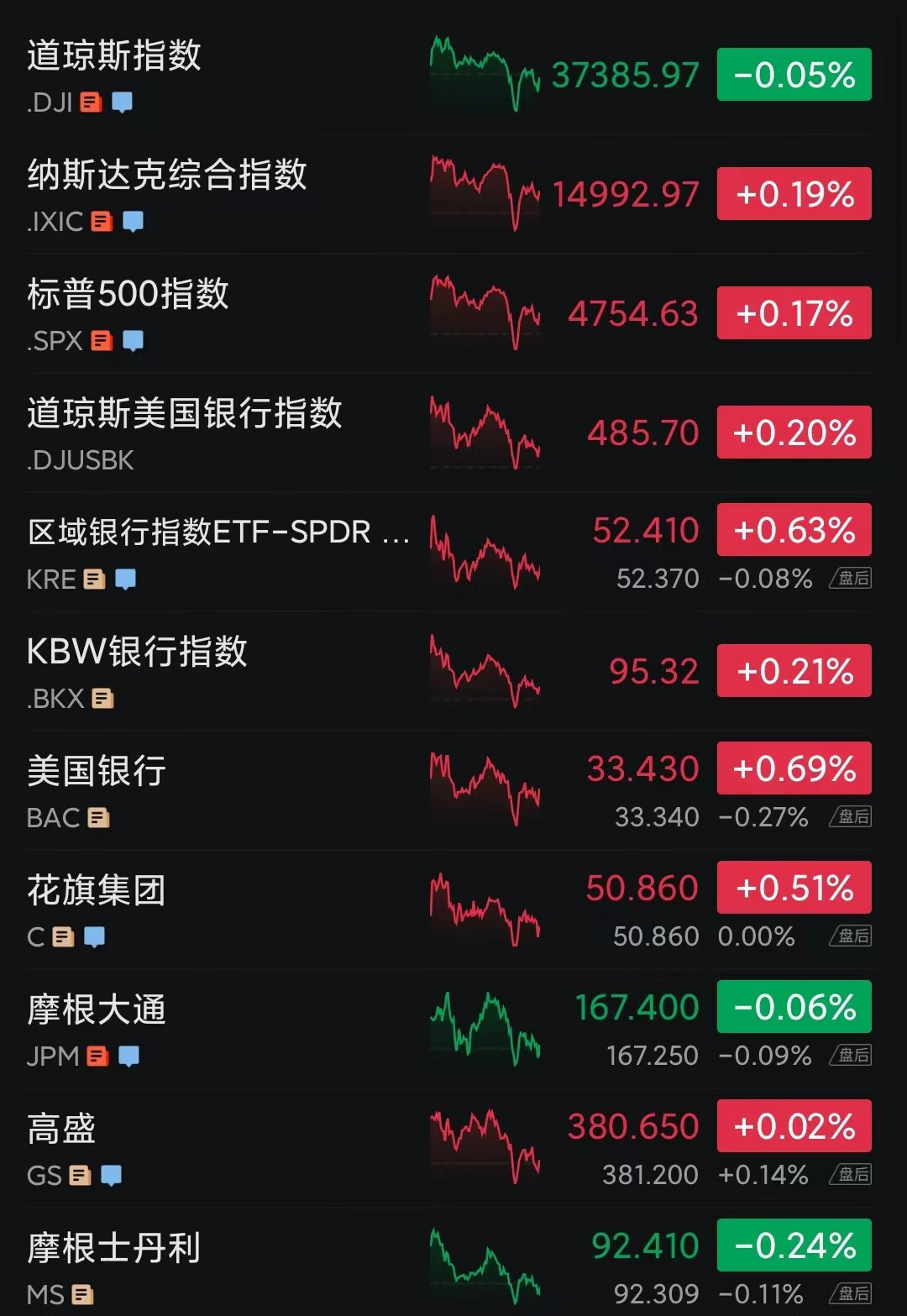
Task: Click the comment bubble icon beside .IXIC
Action: click(x=133, y=222)
